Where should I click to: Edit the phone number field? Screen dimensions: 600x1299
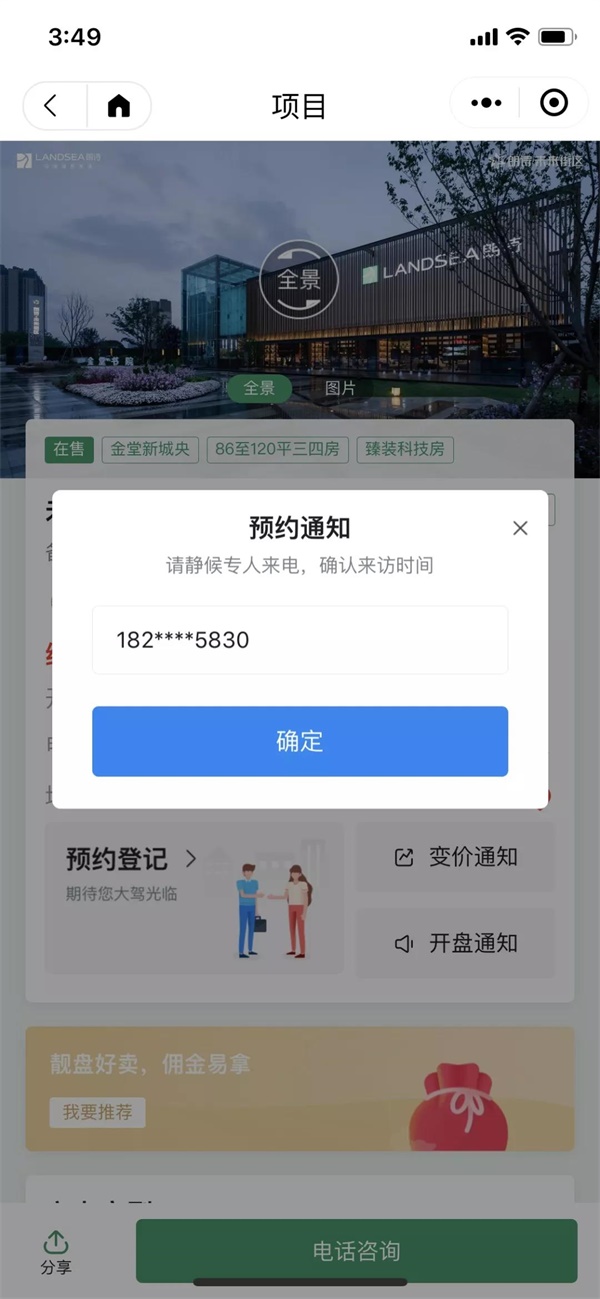click(x=300, y=640)
